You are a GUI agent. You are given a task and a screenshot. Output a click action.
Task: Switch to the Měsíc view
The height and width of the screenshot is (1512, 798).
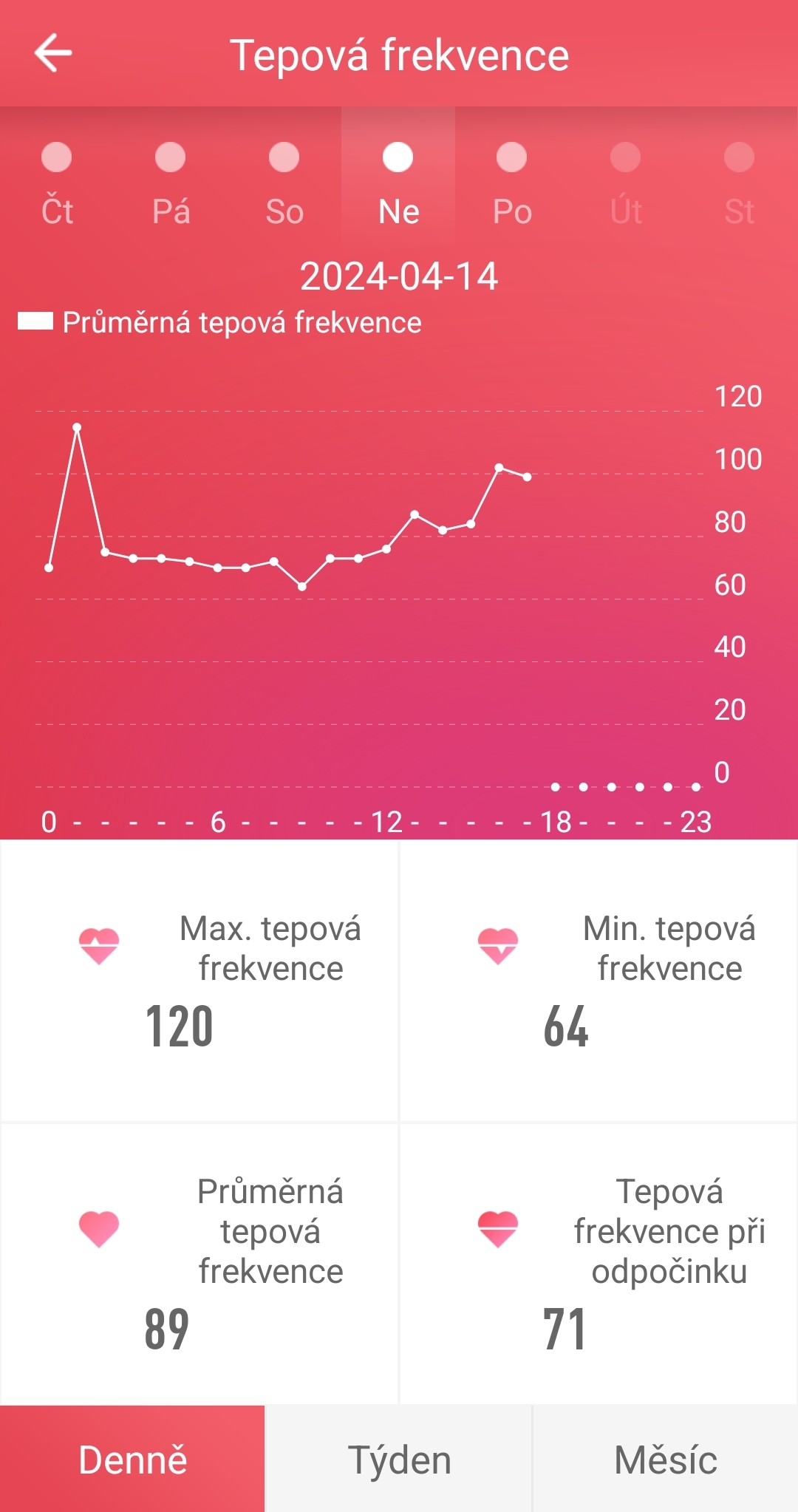tap(666, 1460)
